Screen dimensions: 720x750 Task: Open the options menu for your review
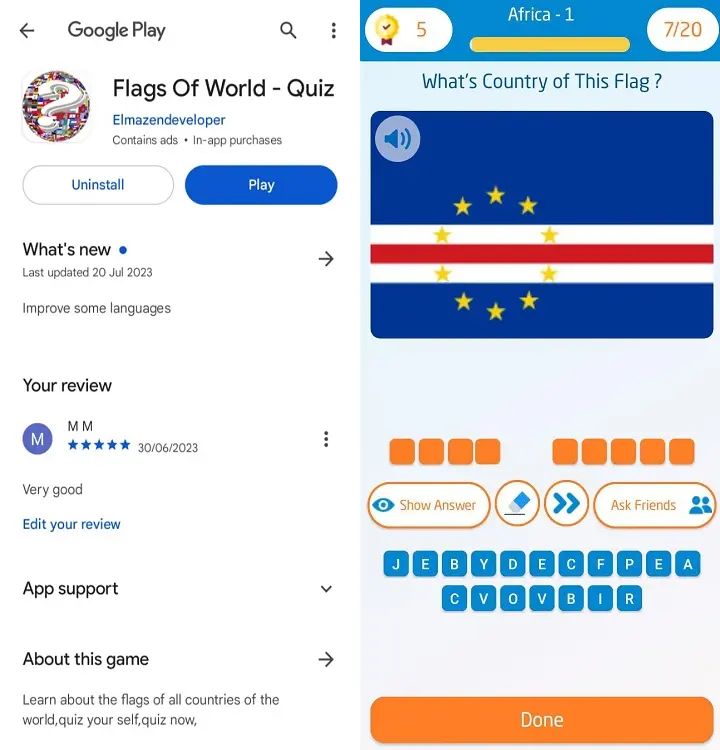[326, 439]
